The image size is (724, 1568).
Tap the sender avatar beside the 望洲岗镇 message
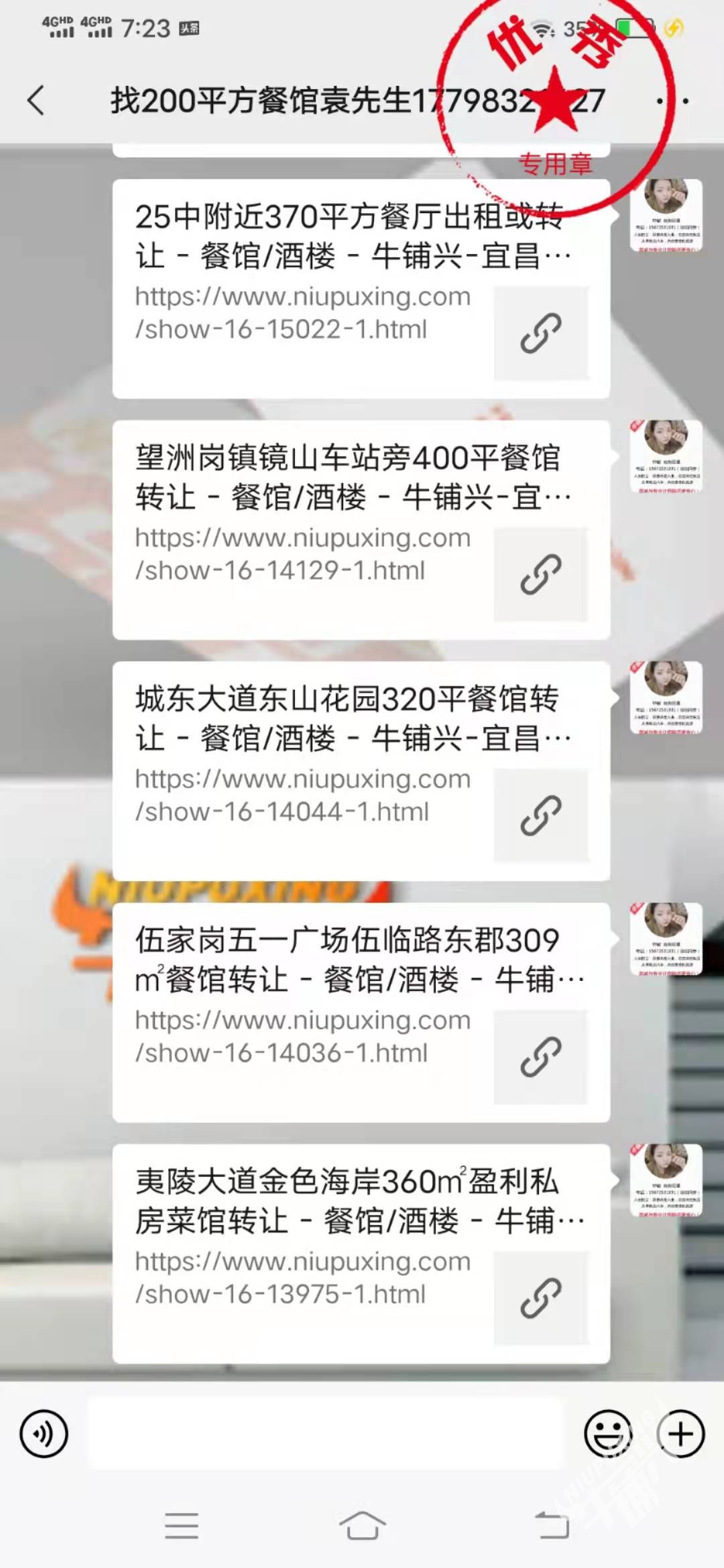click(x=666, y=456)
